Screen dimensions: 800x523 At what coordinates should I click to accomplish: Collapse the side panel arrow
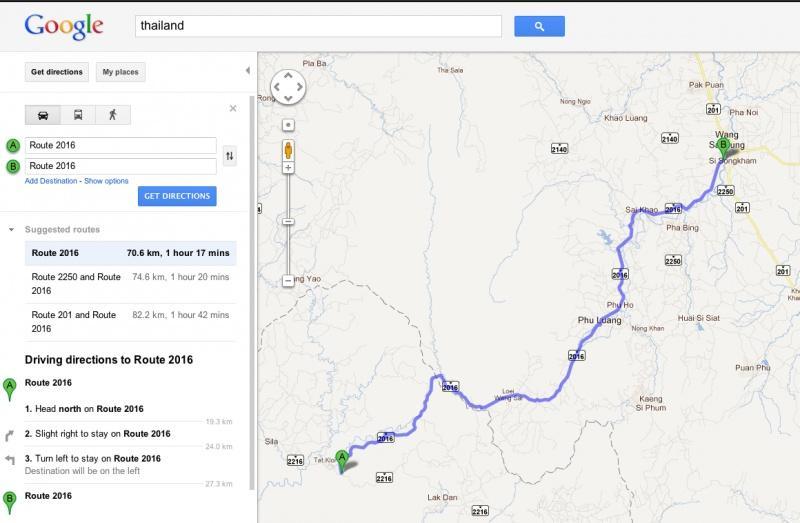click(247, 71)
